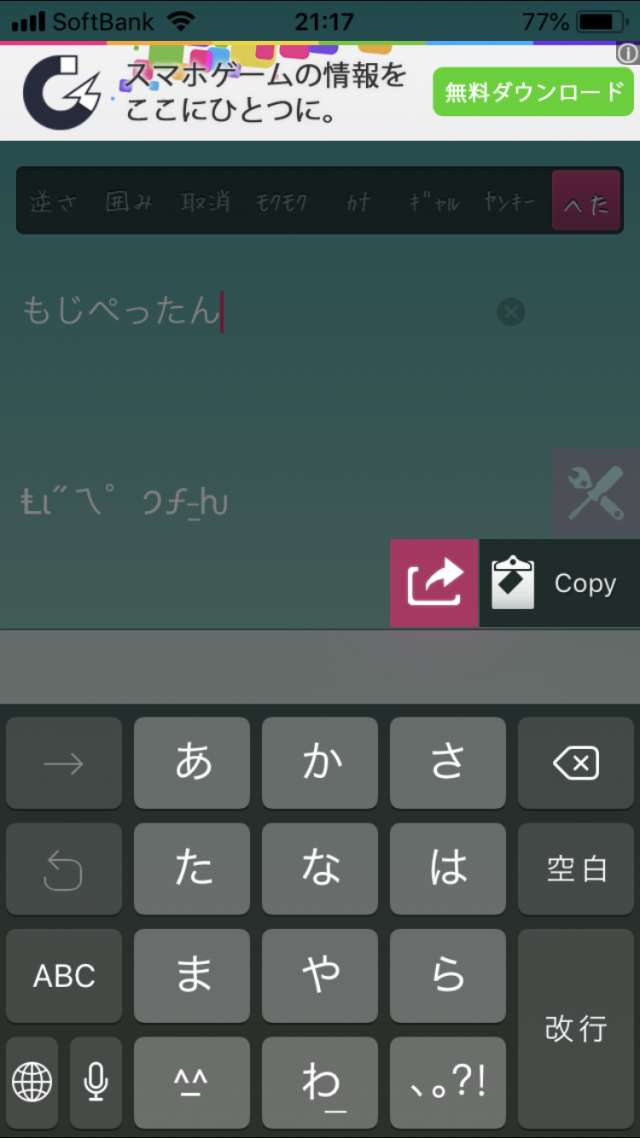Switch to the カナ style
The width and height of the screenshot is (640, 1138).
click(x=358, y=202)
